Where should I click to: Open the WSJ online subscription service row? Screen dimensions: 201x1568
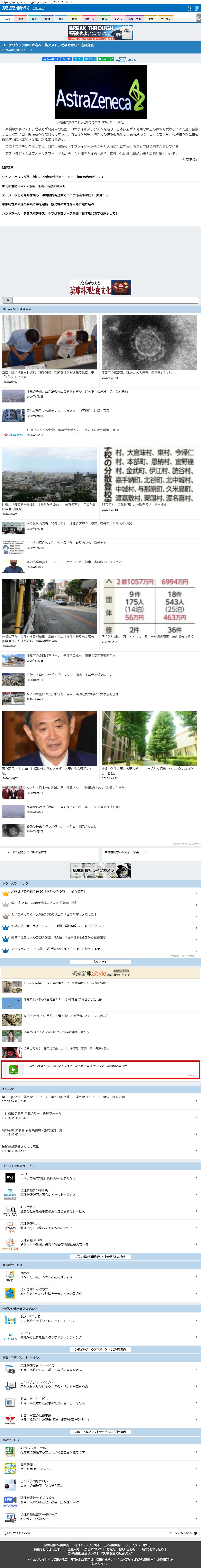(x=100, y=1177)
